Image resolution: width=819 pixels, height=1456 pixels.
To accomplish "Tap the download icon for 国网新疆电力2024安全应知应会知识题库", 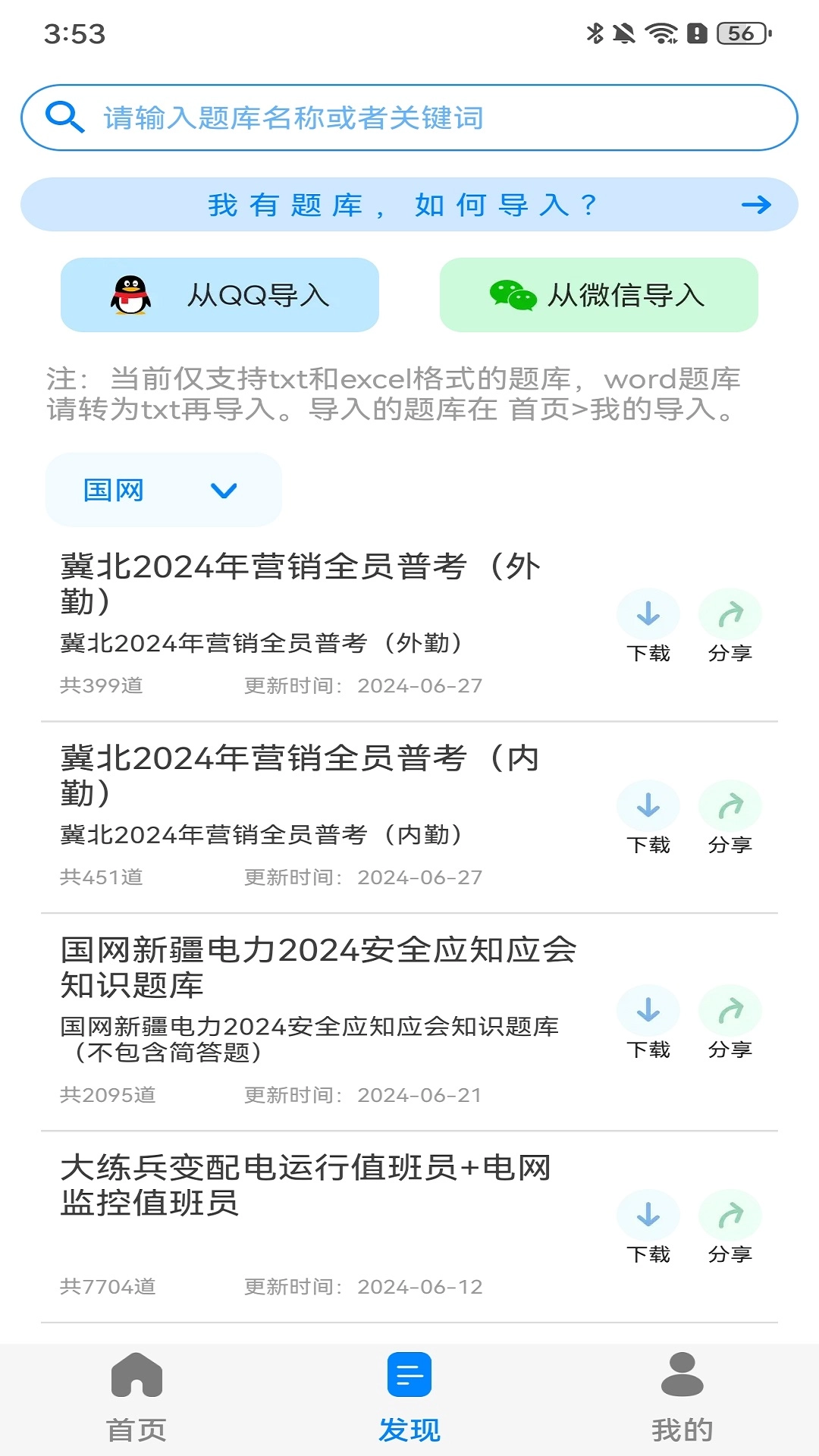I will [648, 1011].
